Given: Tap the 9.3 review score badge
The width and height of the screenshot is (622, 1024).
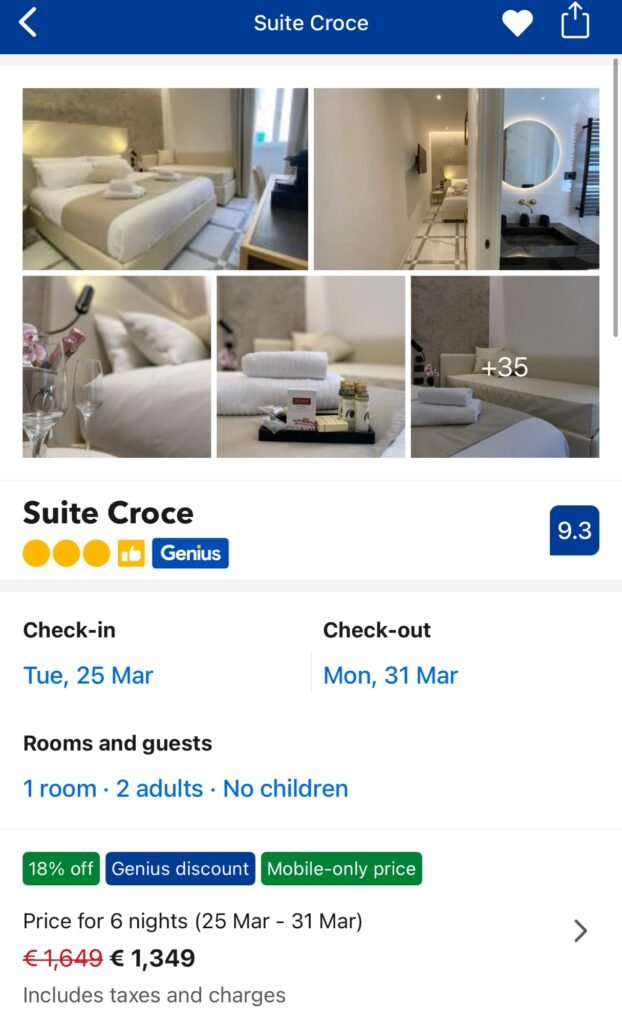Looking at the screenshot, I should click(574, 531).
